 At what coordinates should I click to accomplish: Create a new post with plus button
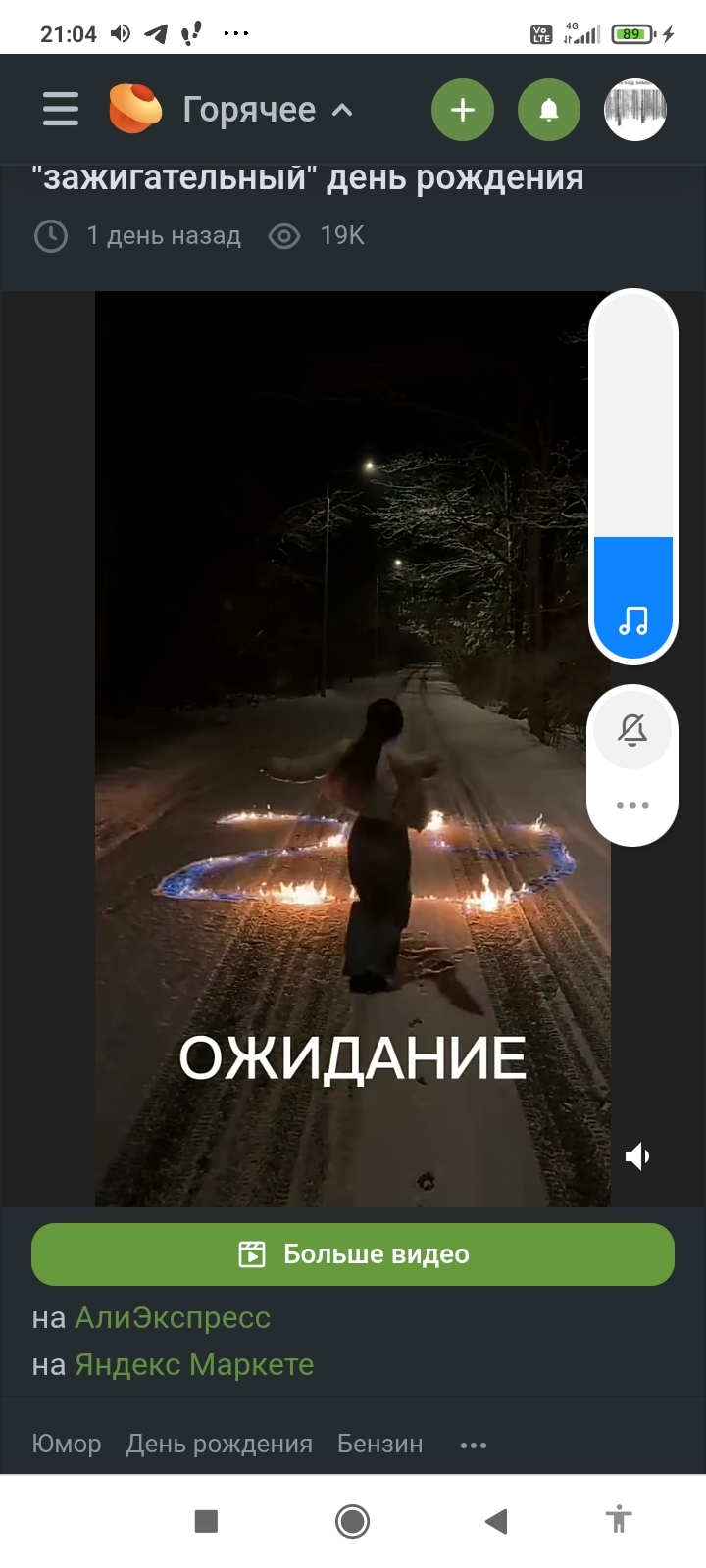463,110
